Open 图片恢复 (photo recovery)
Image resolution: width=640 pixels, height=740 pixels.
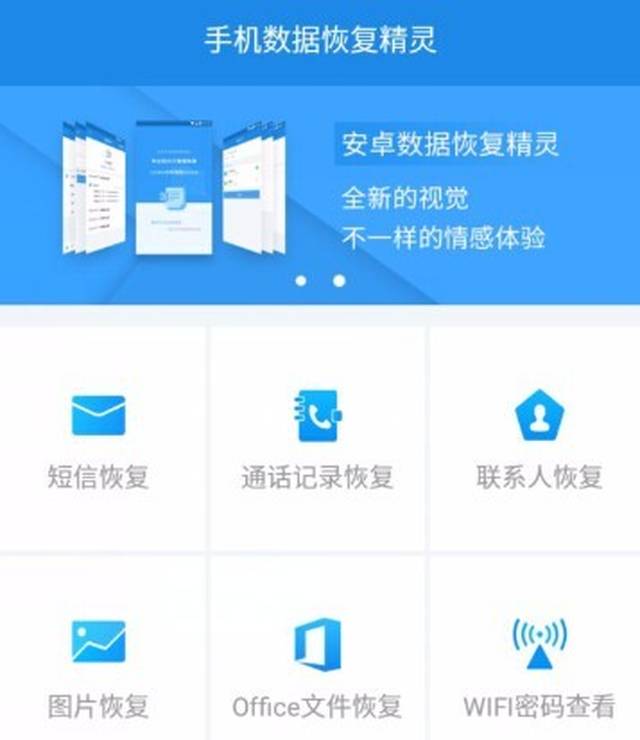point(99,660)
